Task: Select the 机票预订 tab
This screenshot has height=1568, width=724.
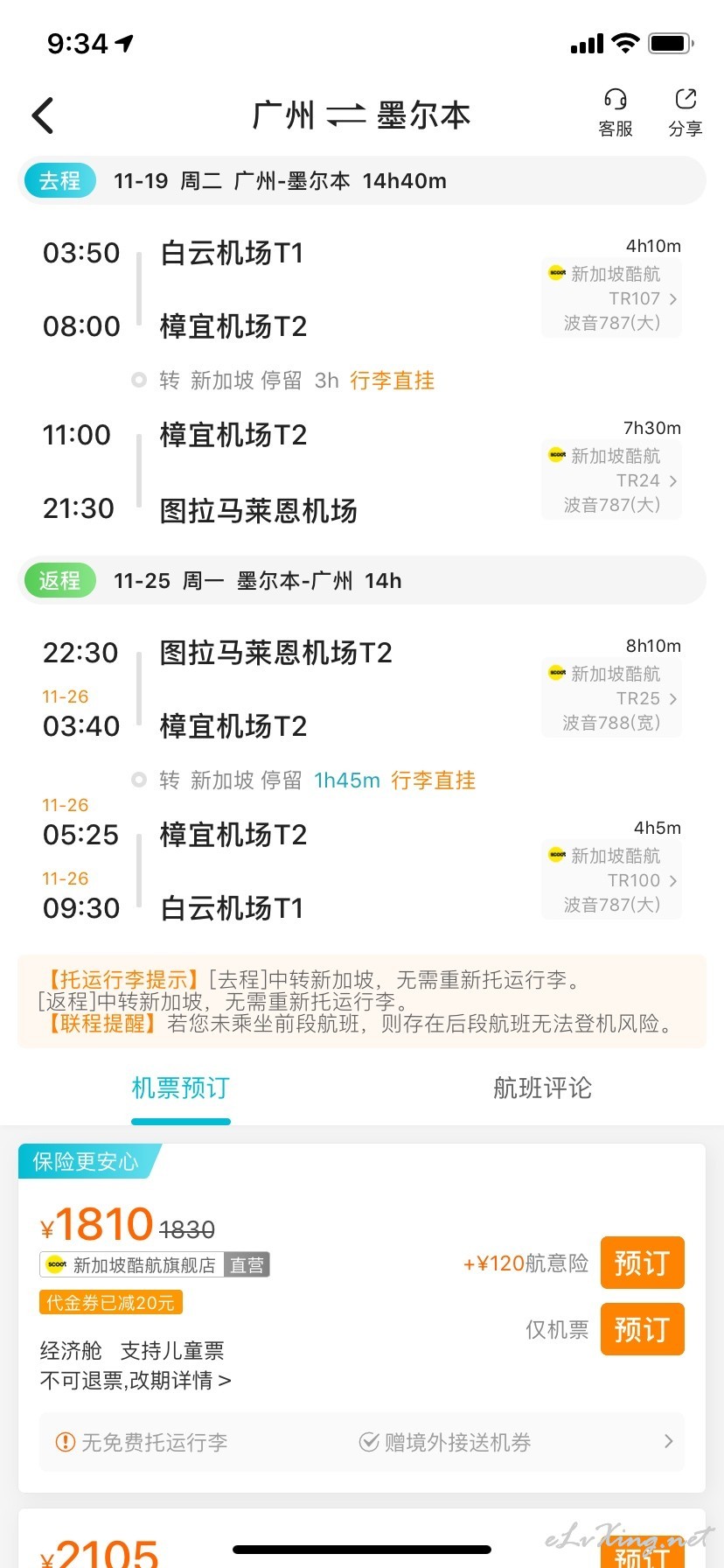Action: (180, 1088)
